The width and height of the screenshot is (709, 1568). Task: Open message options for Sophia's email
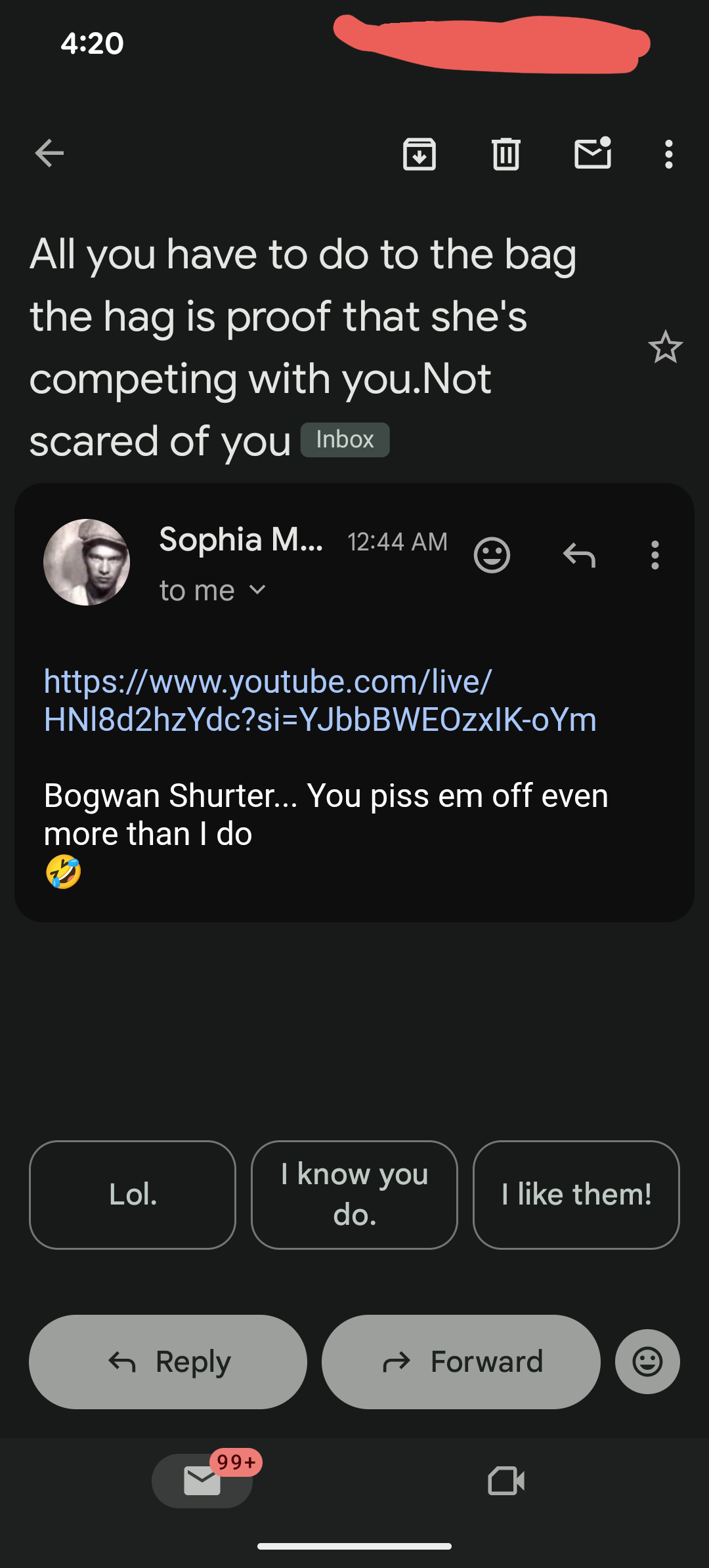(x=655, y=555)
